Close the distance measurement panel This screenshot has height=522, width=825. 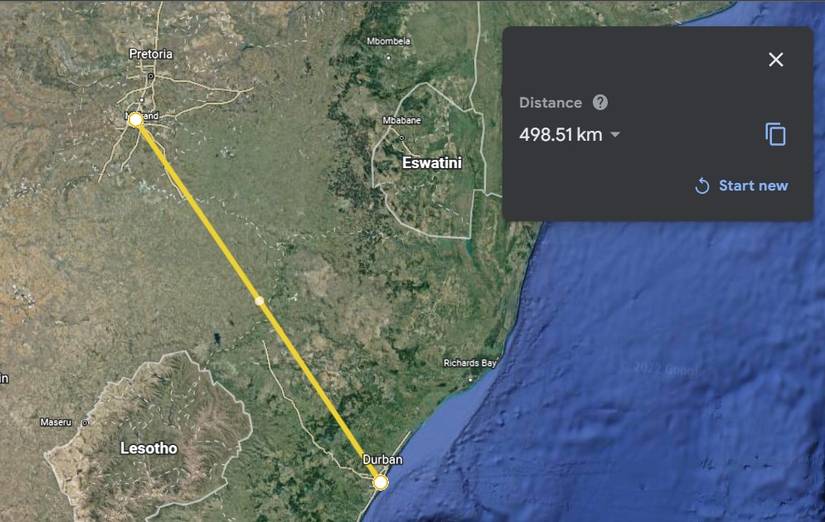click(x=776, y=60)
